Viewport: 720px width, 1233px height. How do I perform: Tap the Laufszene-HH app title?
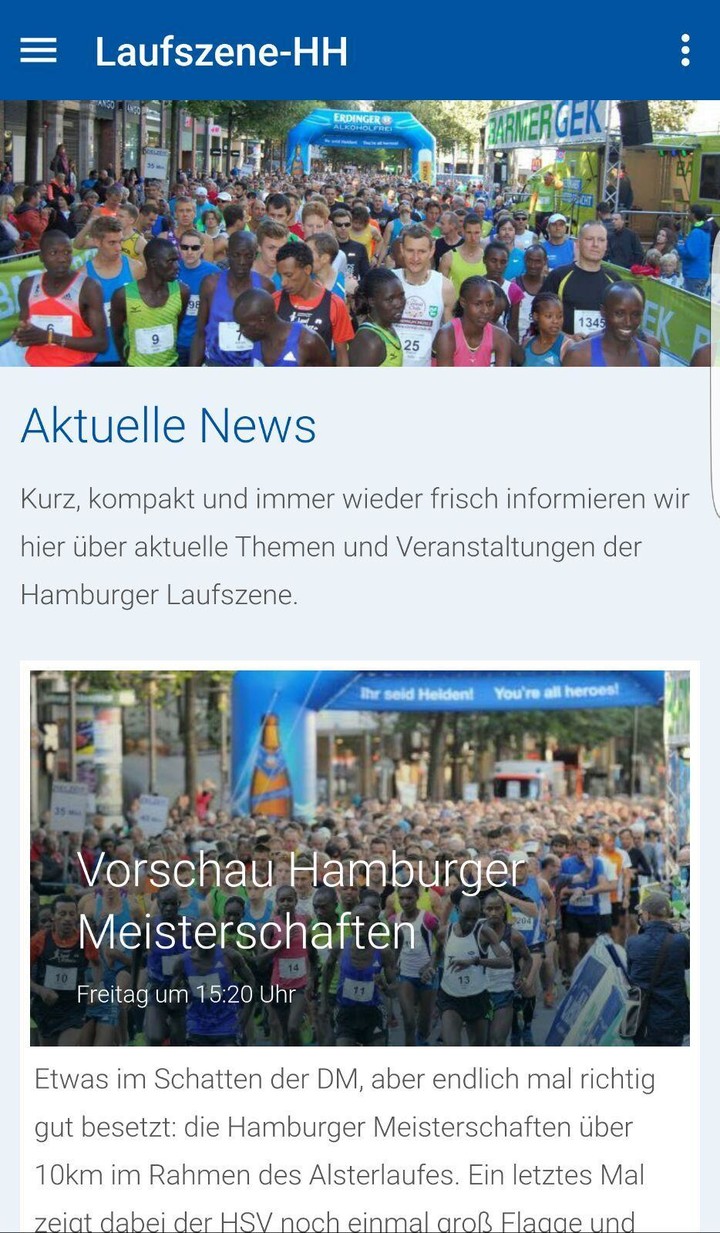[222, 53]
